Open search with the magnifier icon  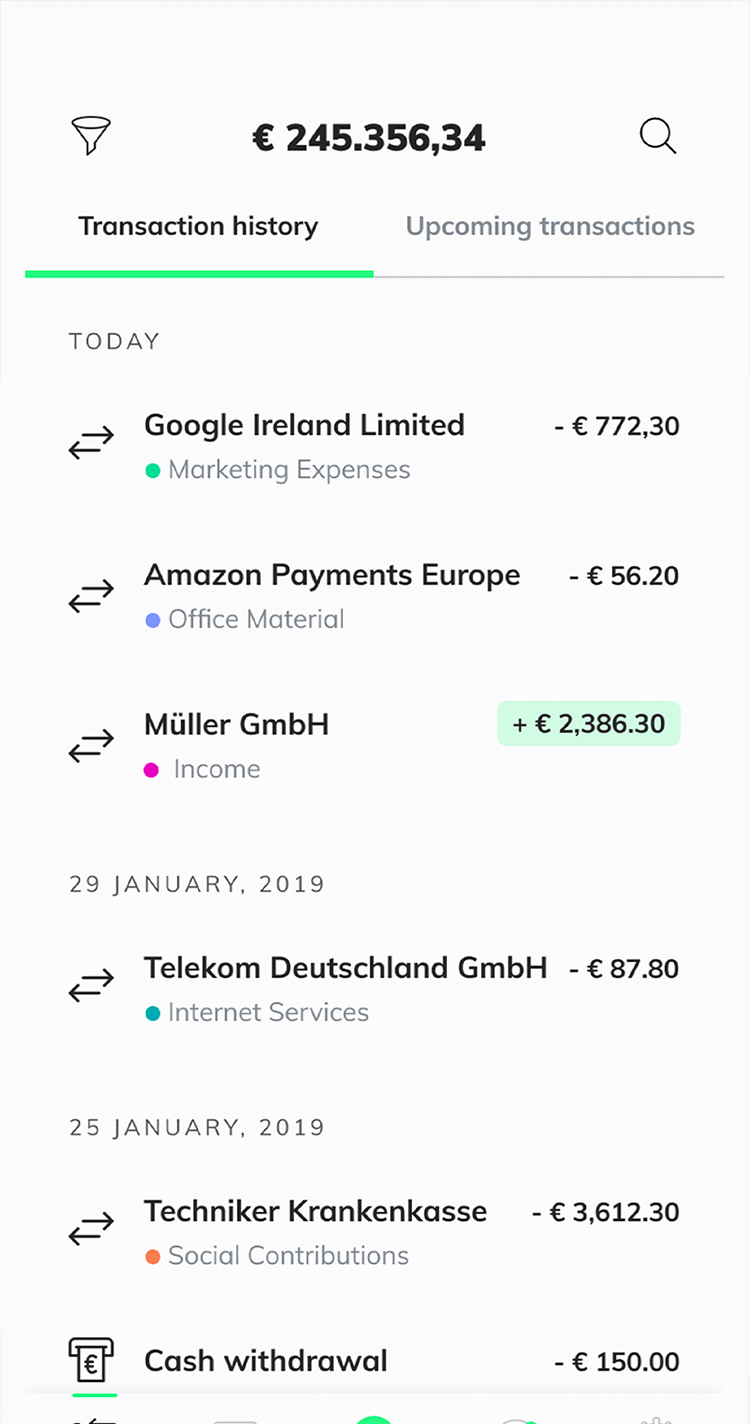point(658,136)
